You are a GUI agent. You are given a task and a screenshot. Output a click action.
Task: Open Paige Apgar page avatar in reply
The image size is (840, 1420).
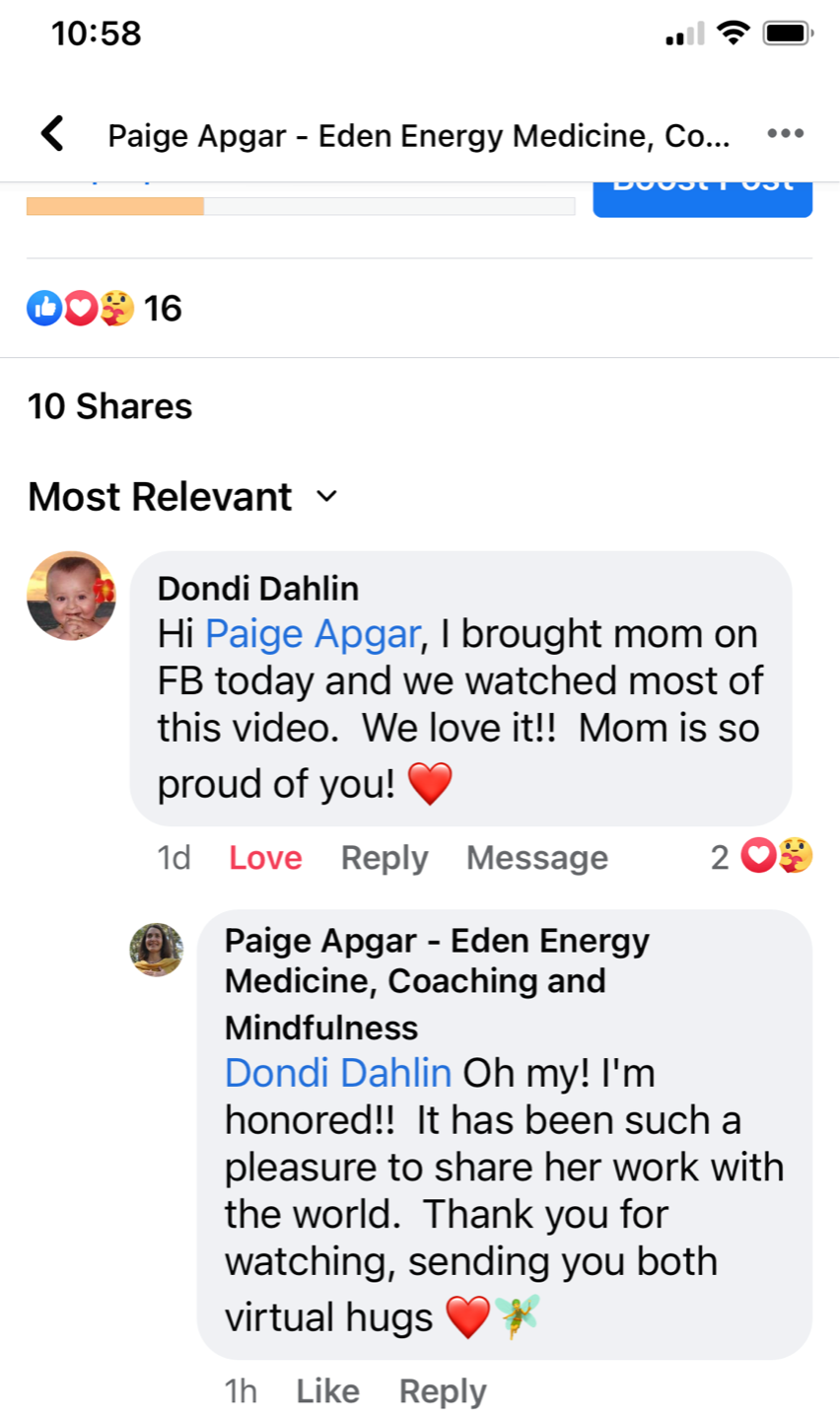(x=157, y=950)
